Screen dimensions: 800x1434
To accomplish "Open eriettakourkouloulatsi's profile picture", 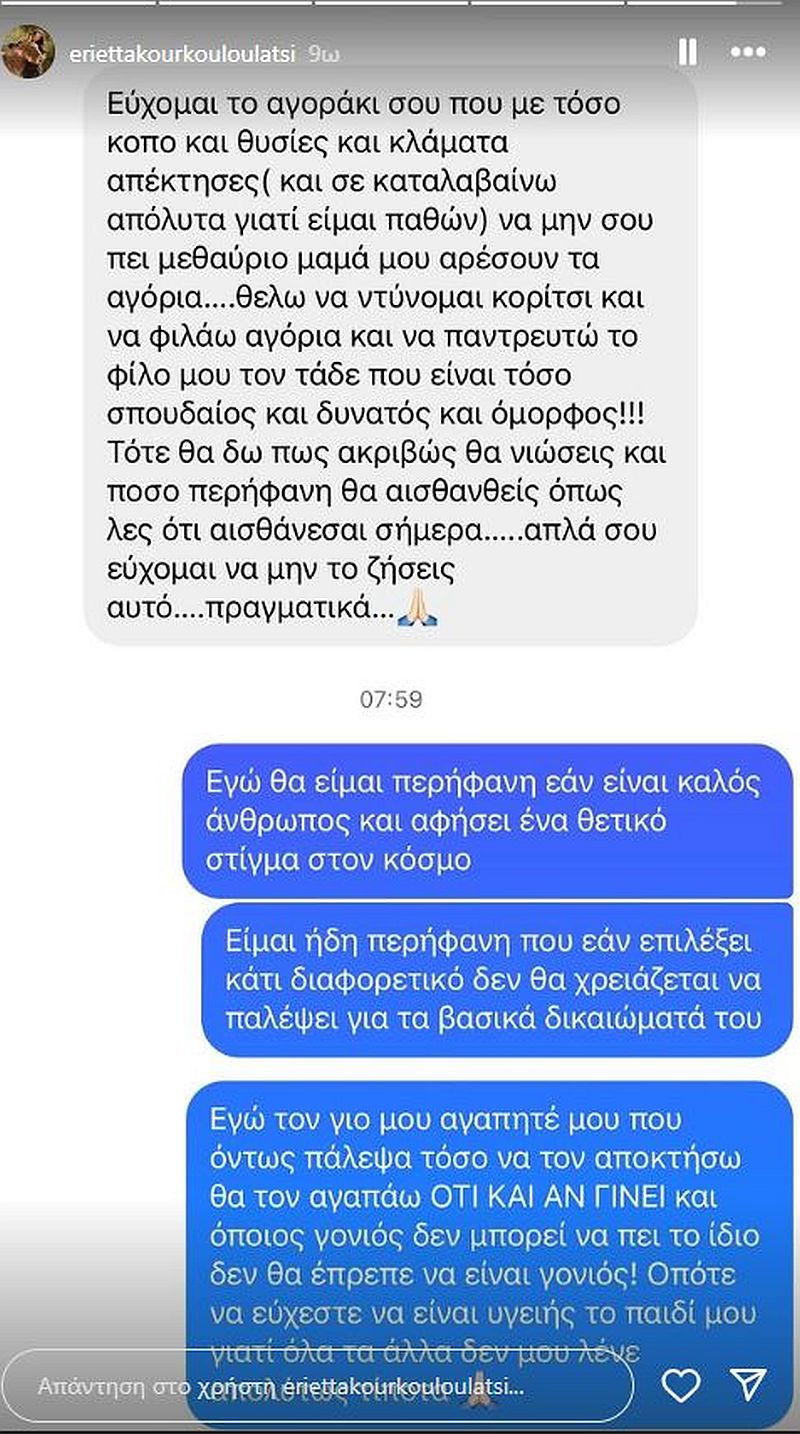I will pyautogui.click(x=28, y=52).
